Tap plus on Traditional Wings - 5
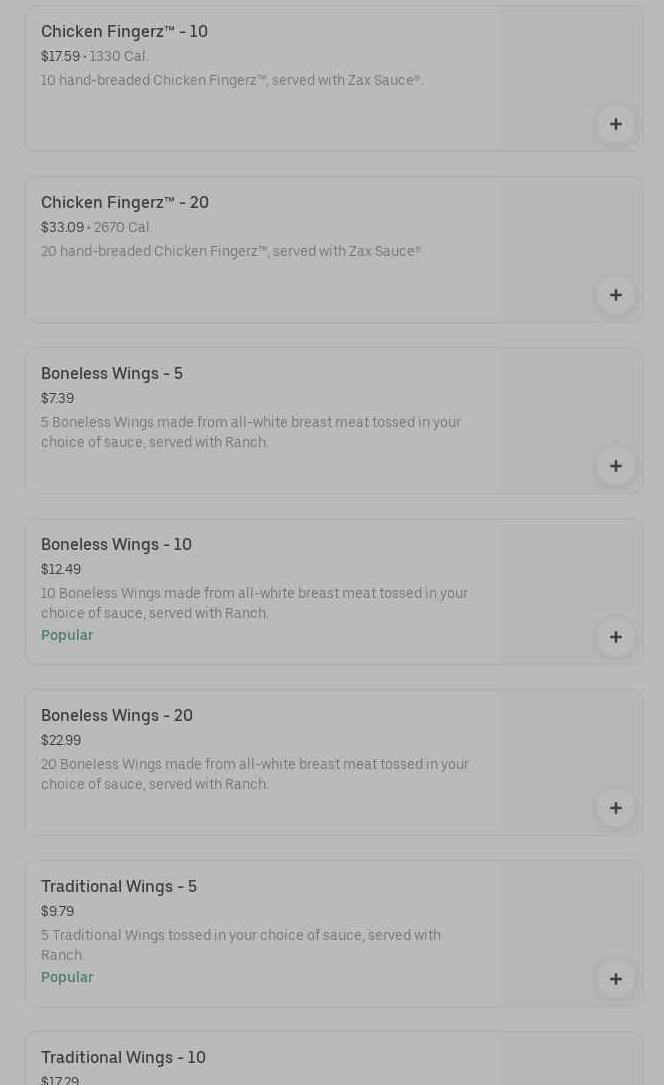The width and height of the screenshot is (664, 1085). pos(615,979)
